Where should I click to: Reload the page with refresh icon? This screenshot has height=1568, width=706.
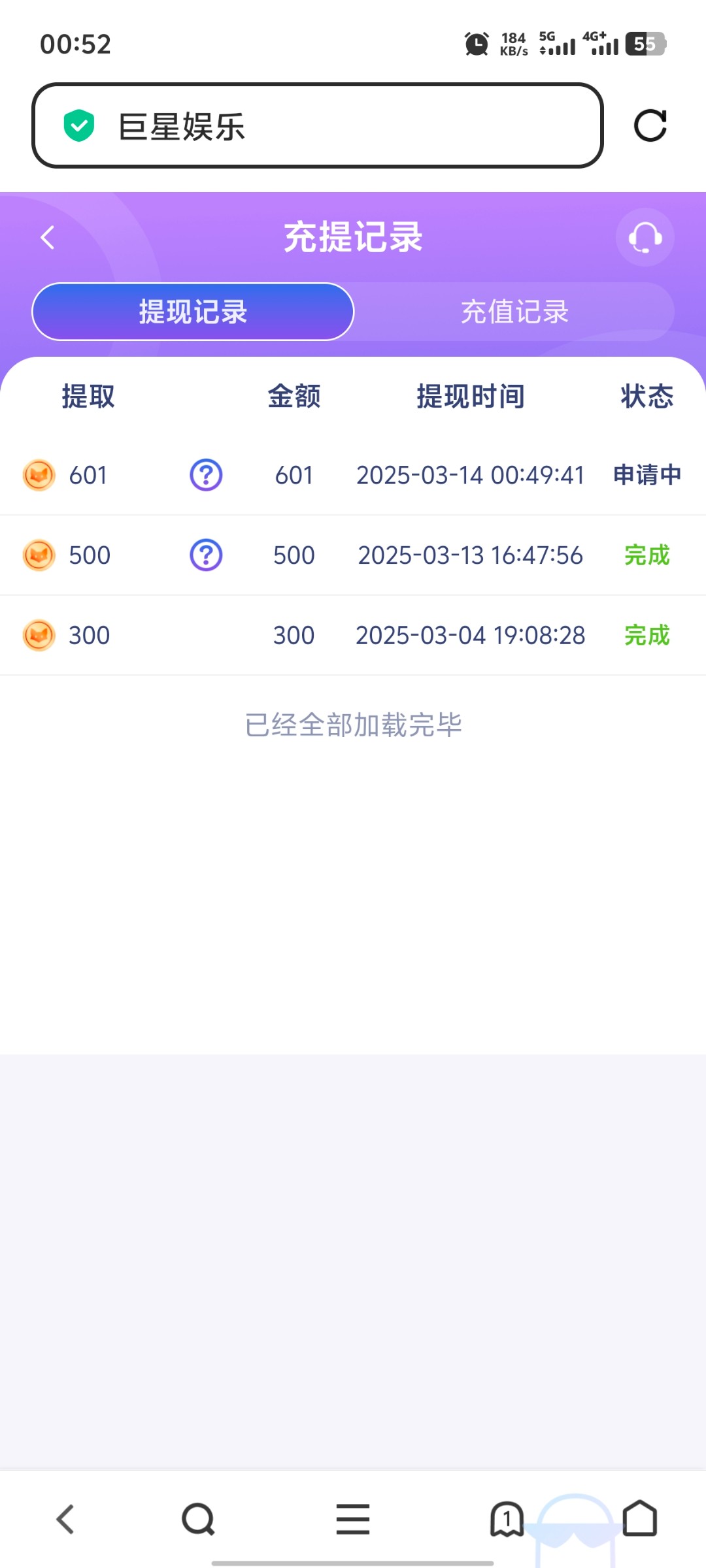pos(650,125)
